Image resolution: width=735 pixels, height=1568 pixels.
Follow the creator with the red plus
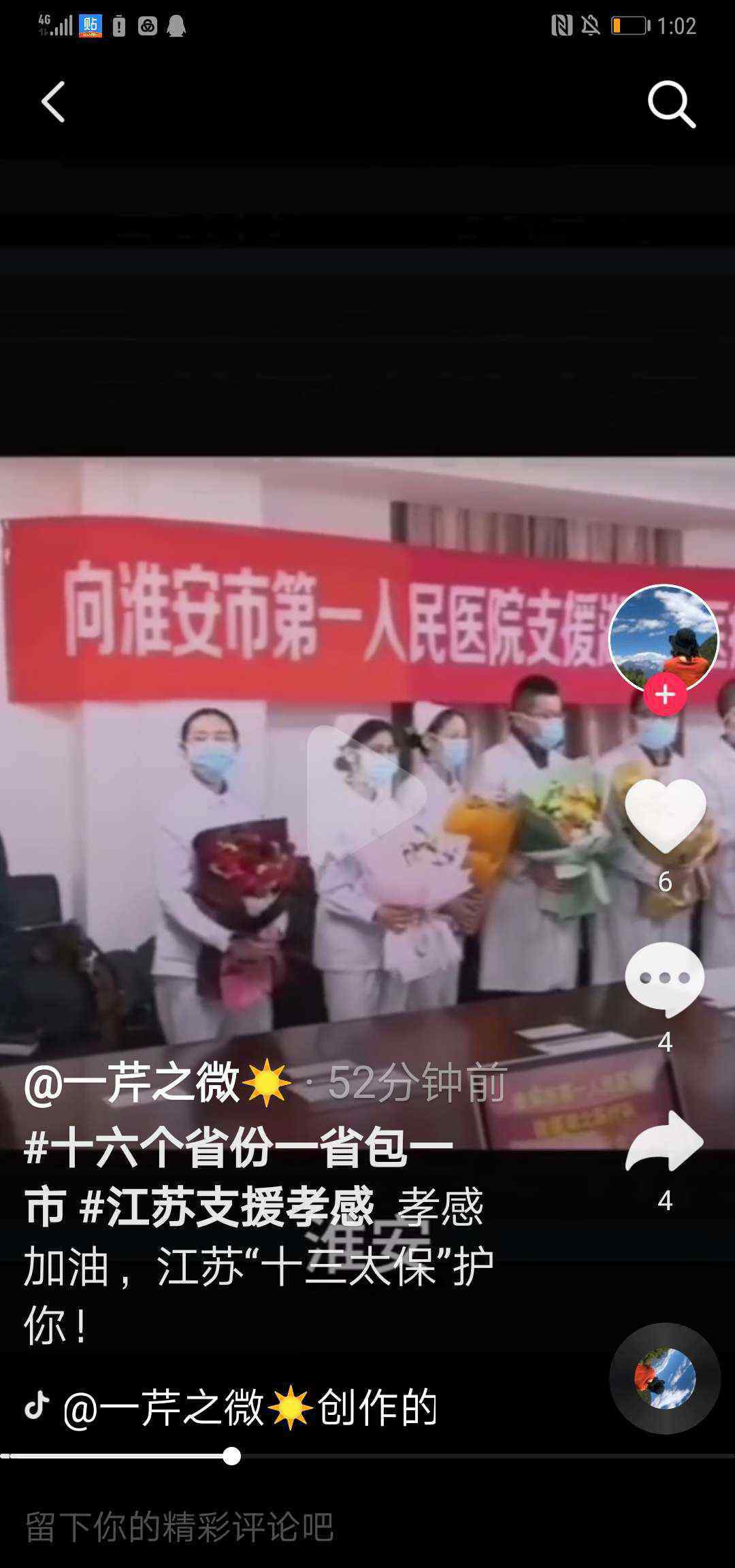point(665,695)
